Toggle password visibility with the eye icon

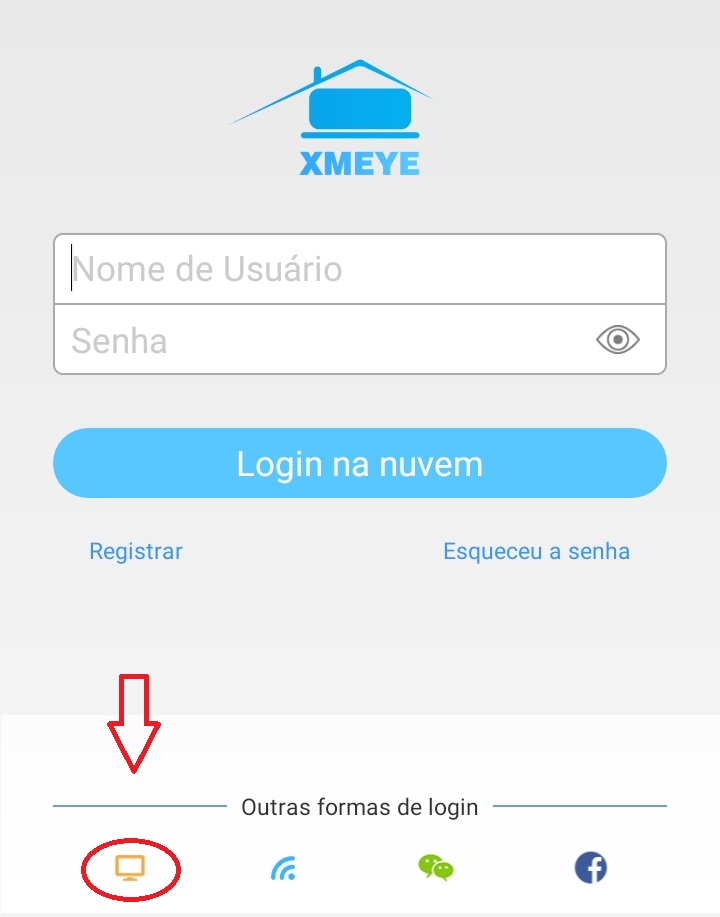617,339
